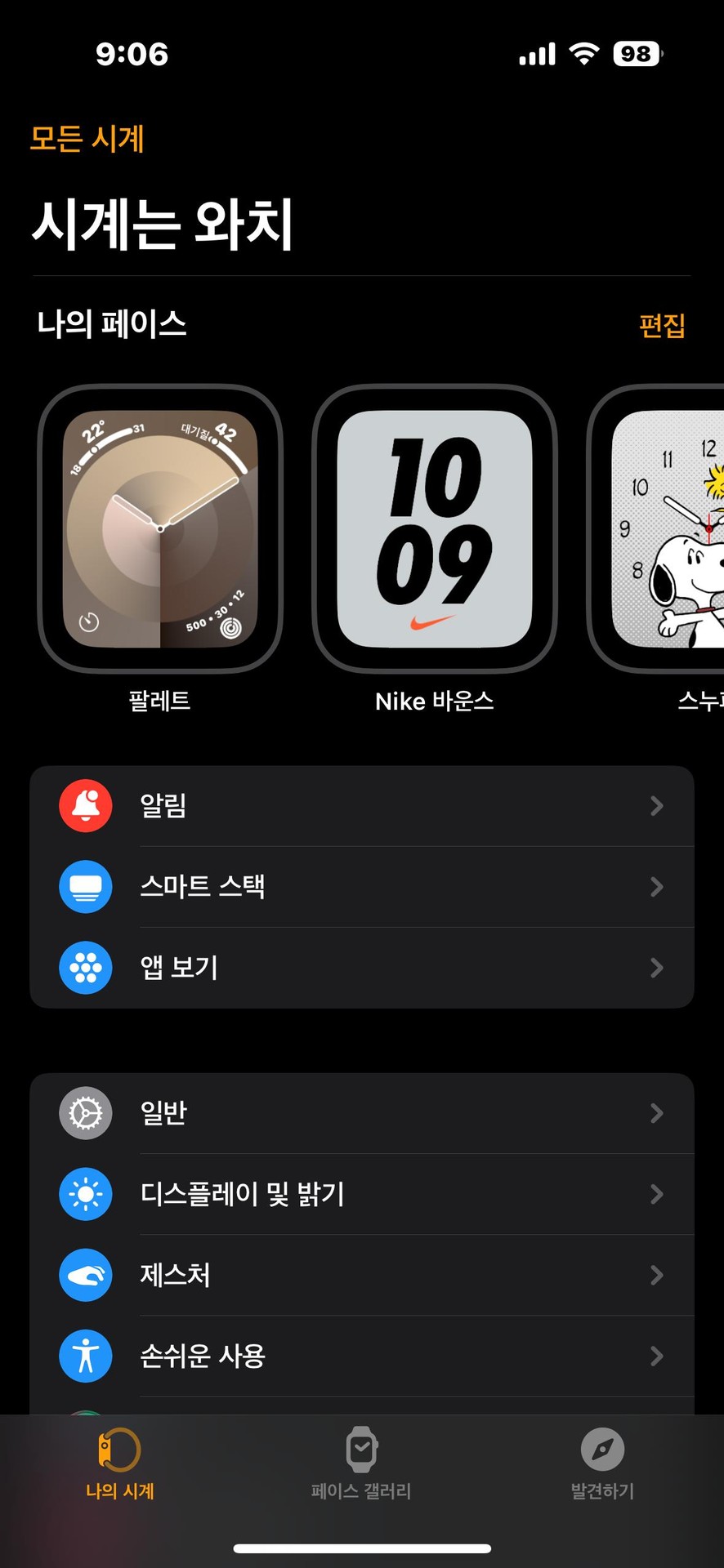The width and height of the screenshot is (724, 1568).
Task: Open 손쉬운 사용 settings
Action: [x=362, y=1356]
